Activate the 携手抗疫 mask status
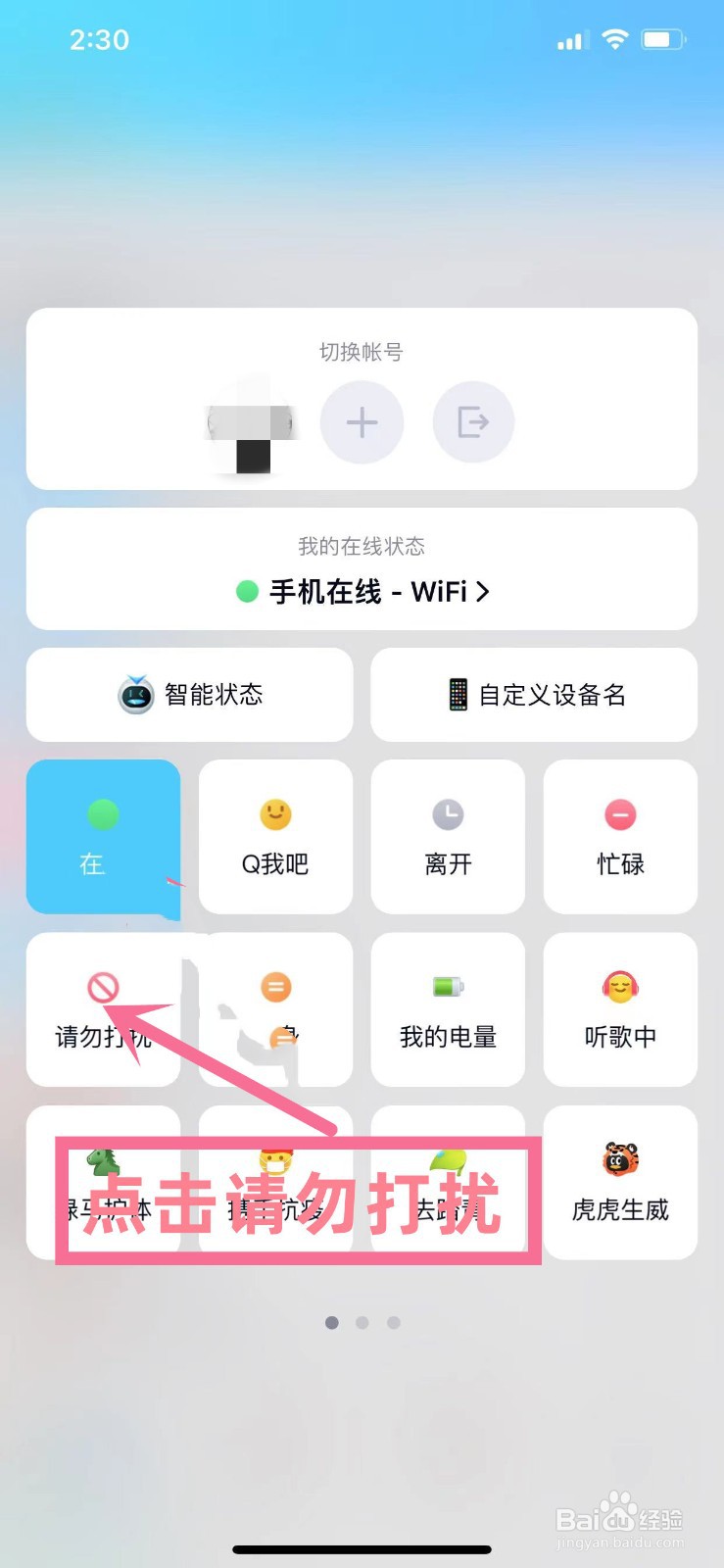The height and width of the screenshot is (1568, 724). 275,1183
